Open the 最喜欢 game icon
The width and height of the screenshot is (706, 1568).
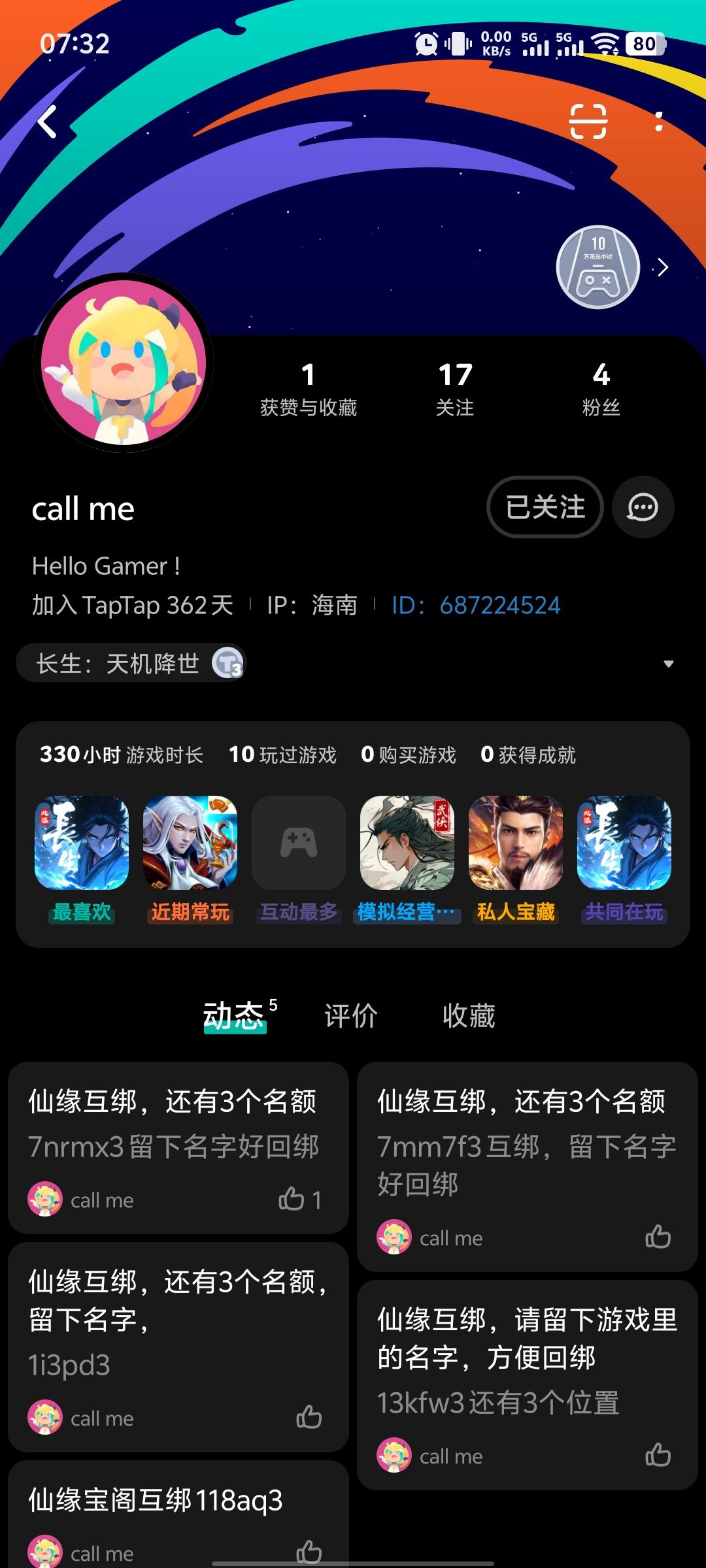pyautogui.click(x=80, y=844)
